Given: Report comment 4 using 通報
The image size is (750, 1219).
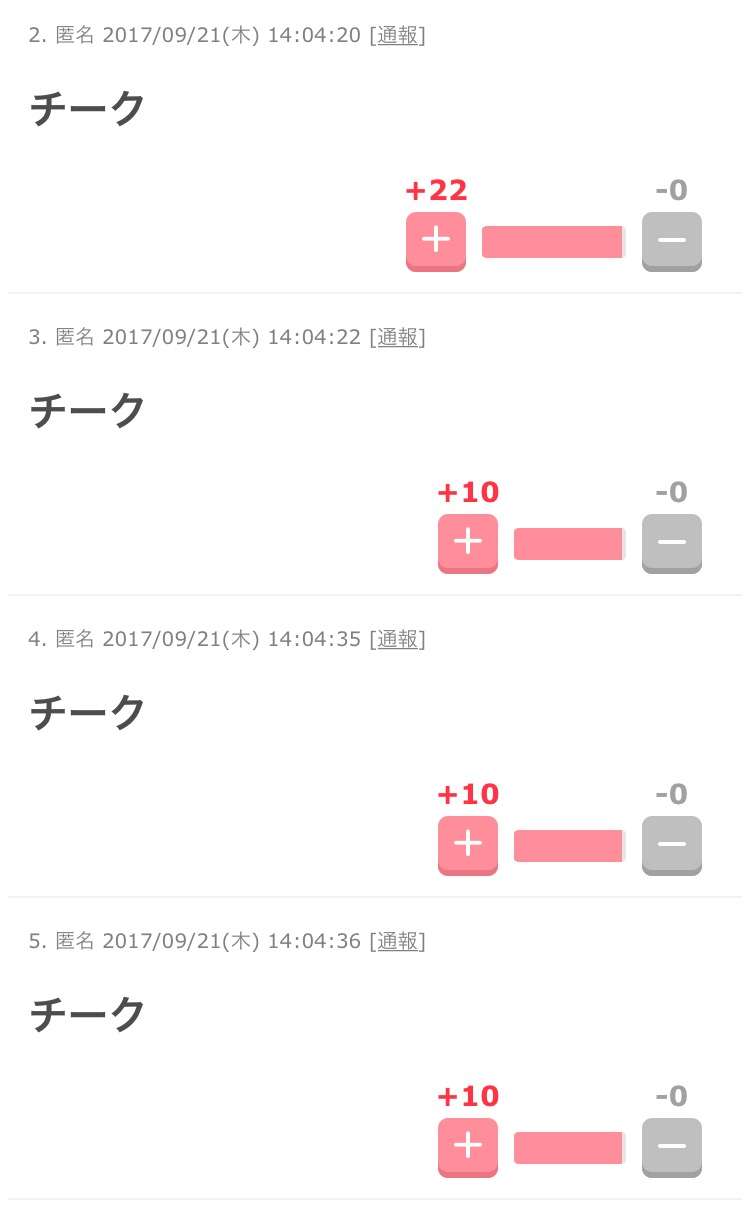Looking at the screenshot, I should point(398,639).
